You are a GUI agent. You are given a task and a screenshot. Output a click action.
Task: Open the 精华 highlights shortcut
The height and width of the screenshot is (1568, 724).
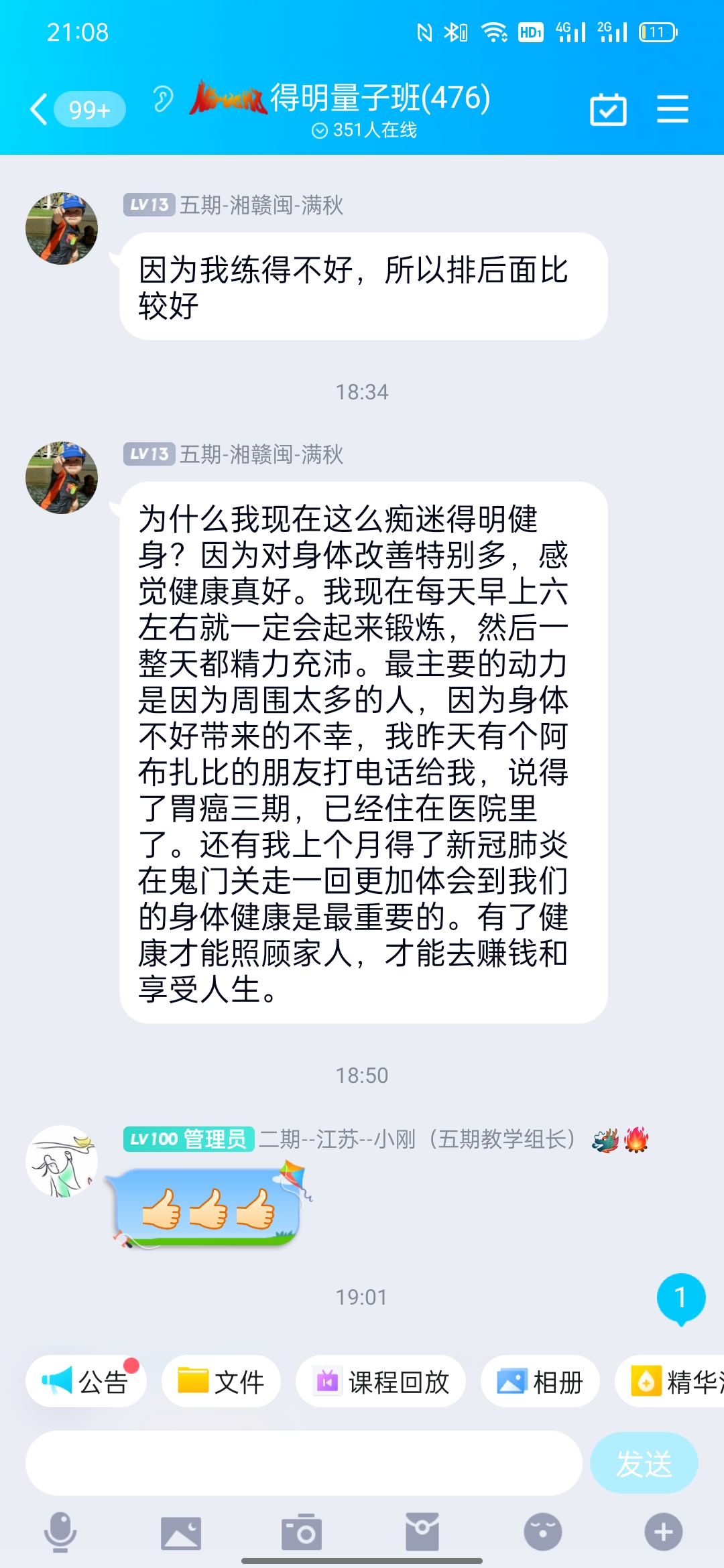(x=670, y=1381)
